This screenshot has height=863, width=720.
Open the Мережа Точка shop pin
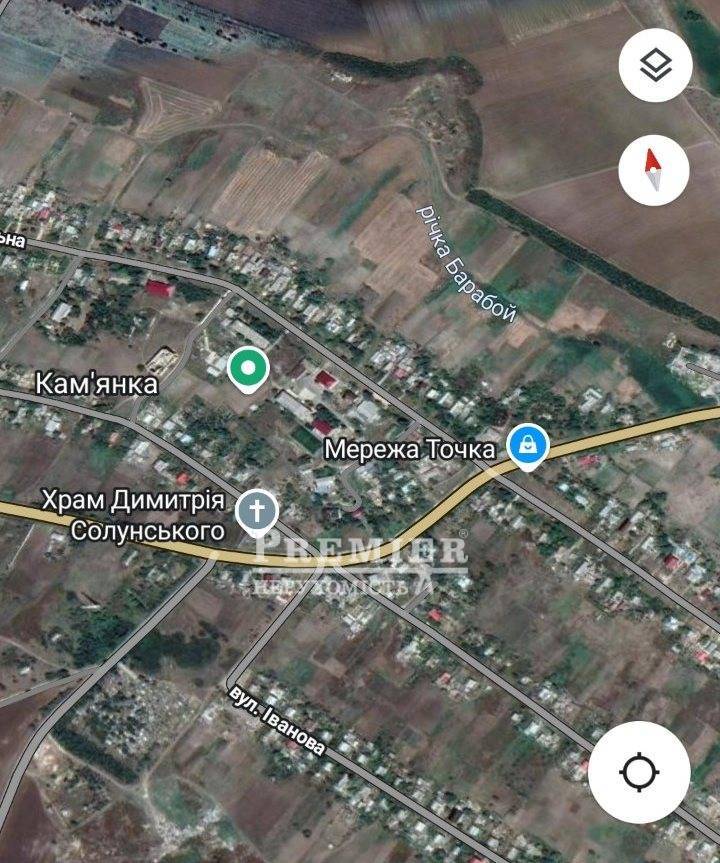coord(526,445)
